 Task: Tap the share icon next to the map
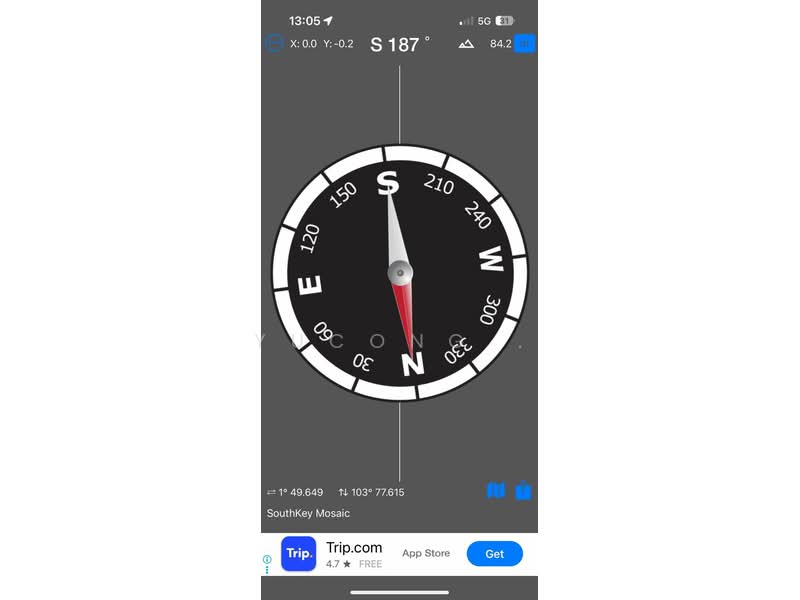pos(523,491)
